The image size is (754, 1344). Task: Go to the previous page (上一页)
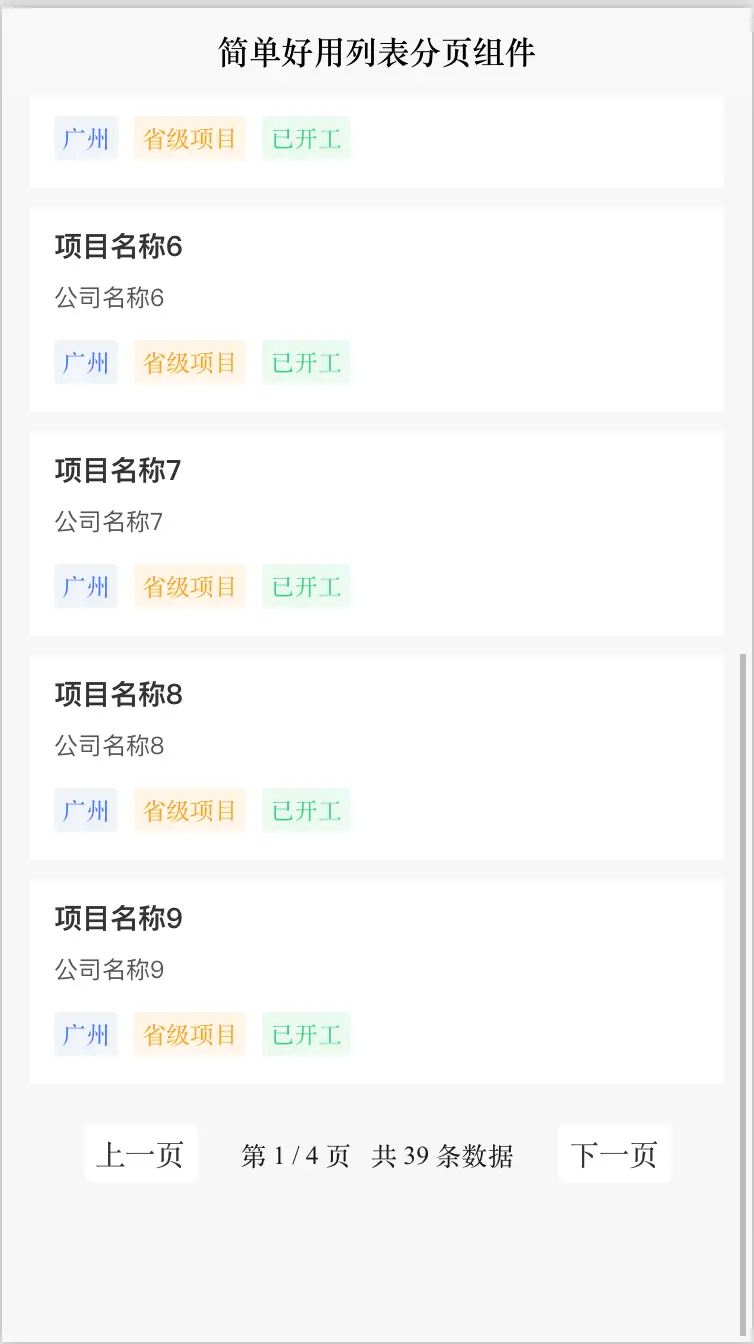point(140,1154)
